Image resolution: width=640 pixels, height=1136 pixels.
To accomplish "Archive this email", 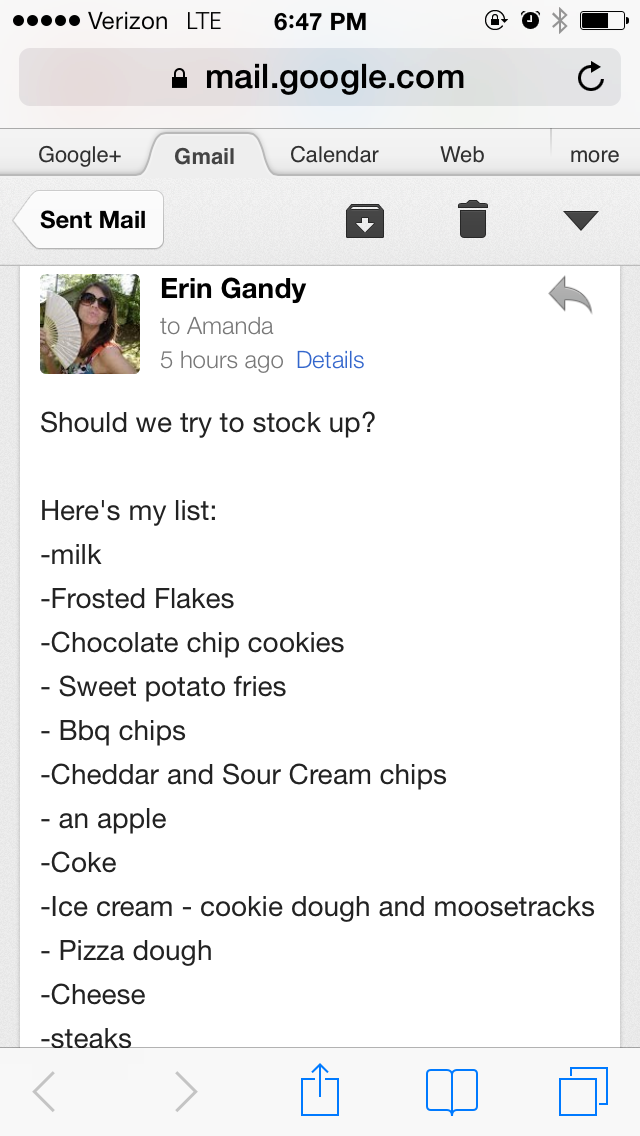I will pyautogui.click(x=365, y=220).
